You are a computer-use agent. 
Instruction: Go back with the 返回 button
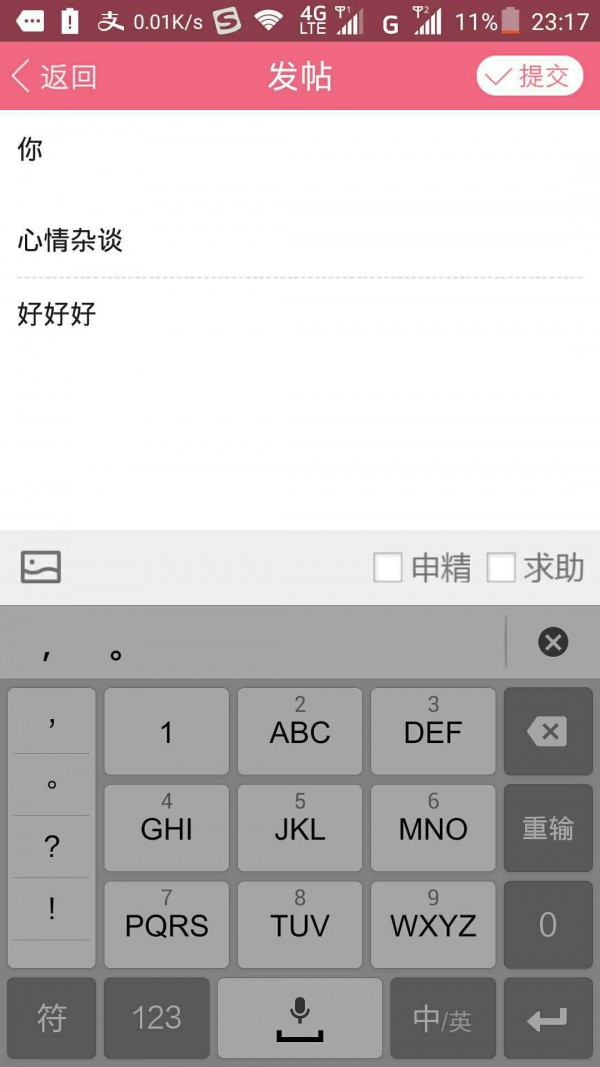(54, 76)
